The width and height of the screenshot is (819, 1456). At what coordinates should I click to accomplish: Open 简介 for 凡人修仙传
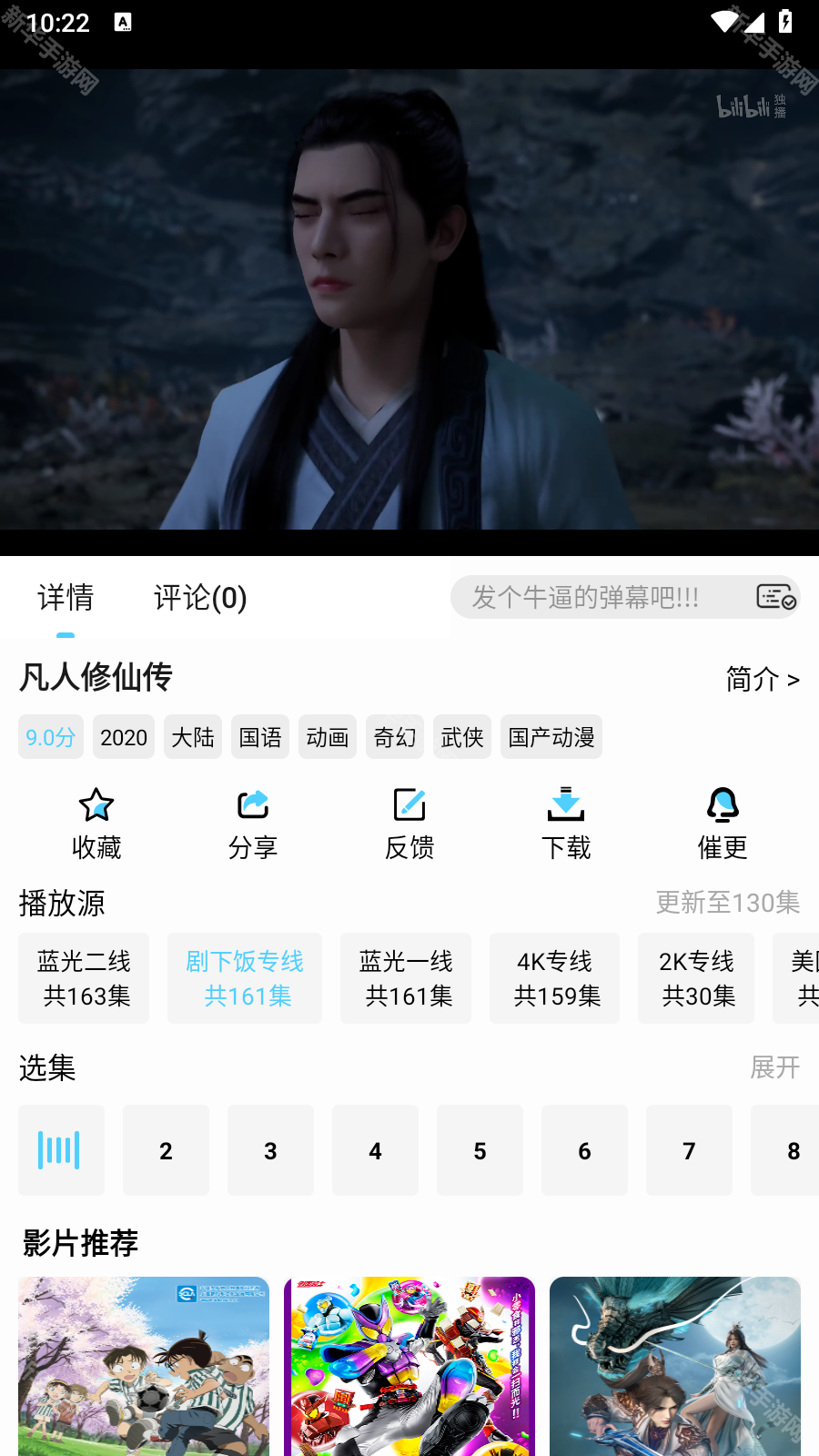pos(763,679)
